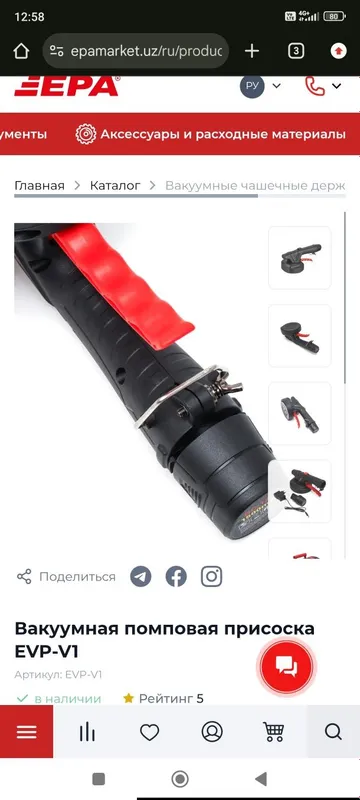Open the Instagram icon link
This screenshot has height=800, width=360.
point(211,577)
